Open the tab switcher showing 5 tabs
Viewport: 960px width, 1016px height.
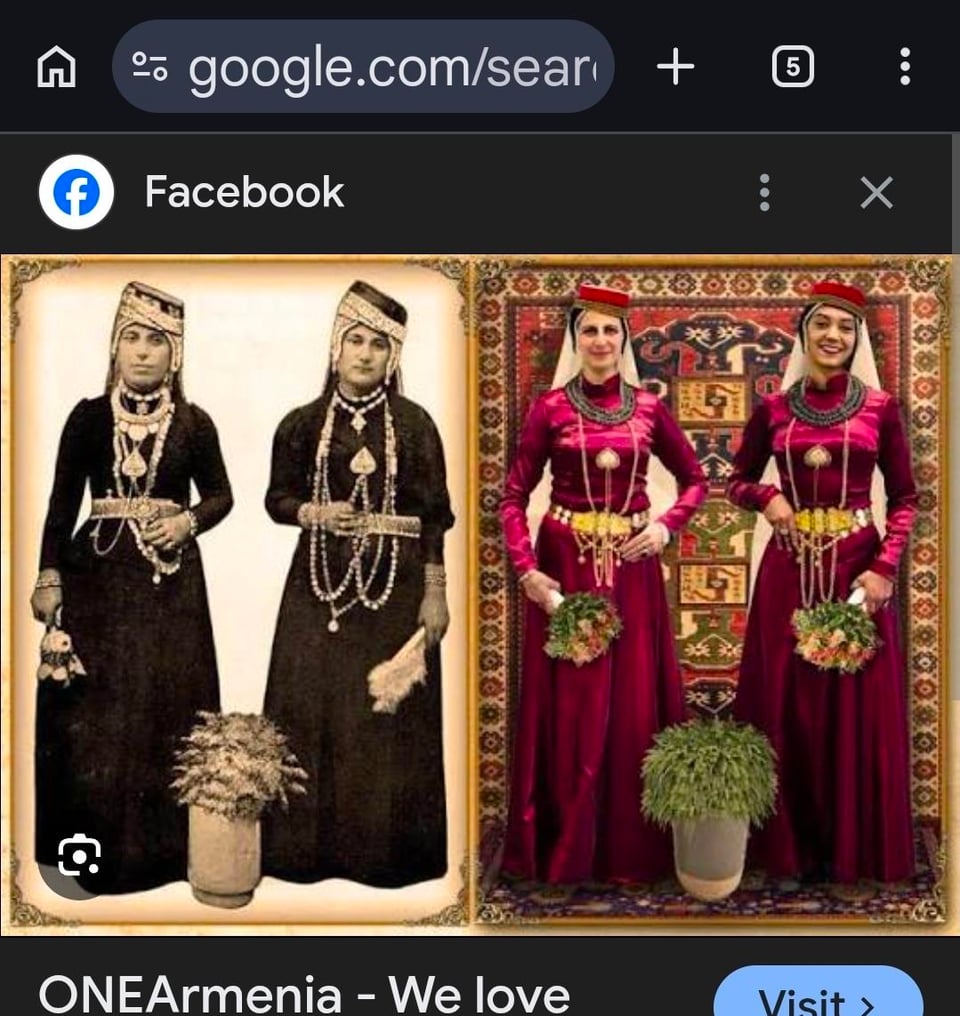[793, 67]
